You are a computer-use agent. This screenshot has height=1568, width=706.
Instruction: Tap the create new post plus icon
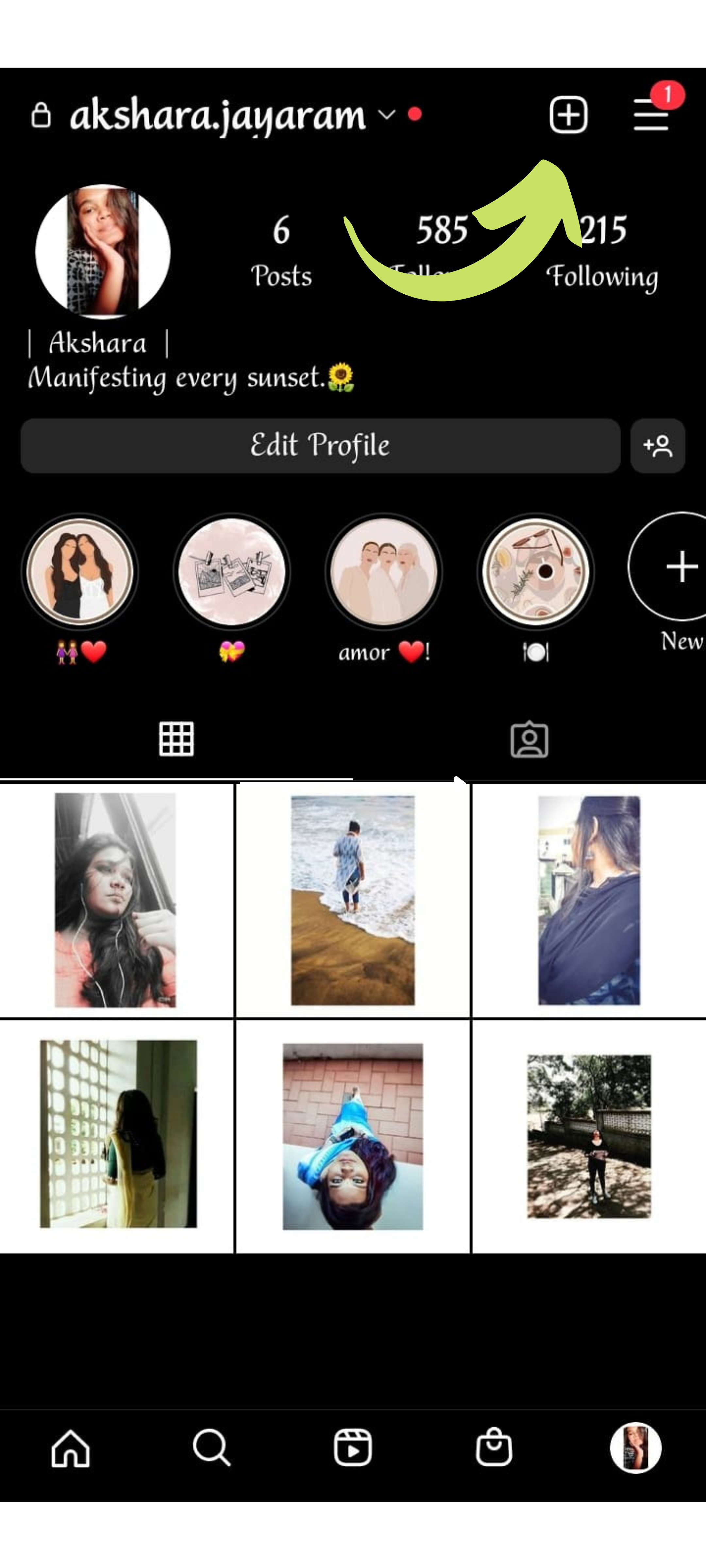pyautogui.click(x=568, y=114)
